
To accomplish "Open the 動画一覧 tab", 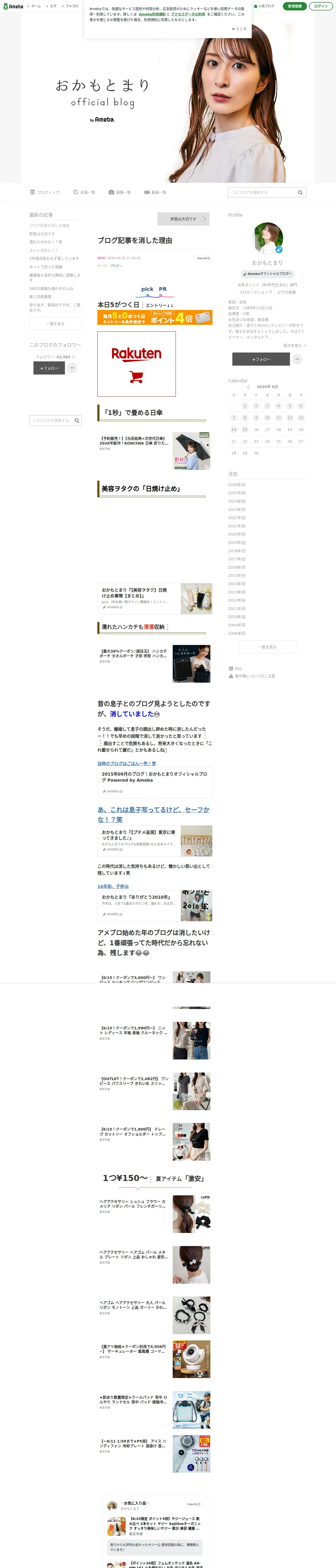I will tap(155, 192).
